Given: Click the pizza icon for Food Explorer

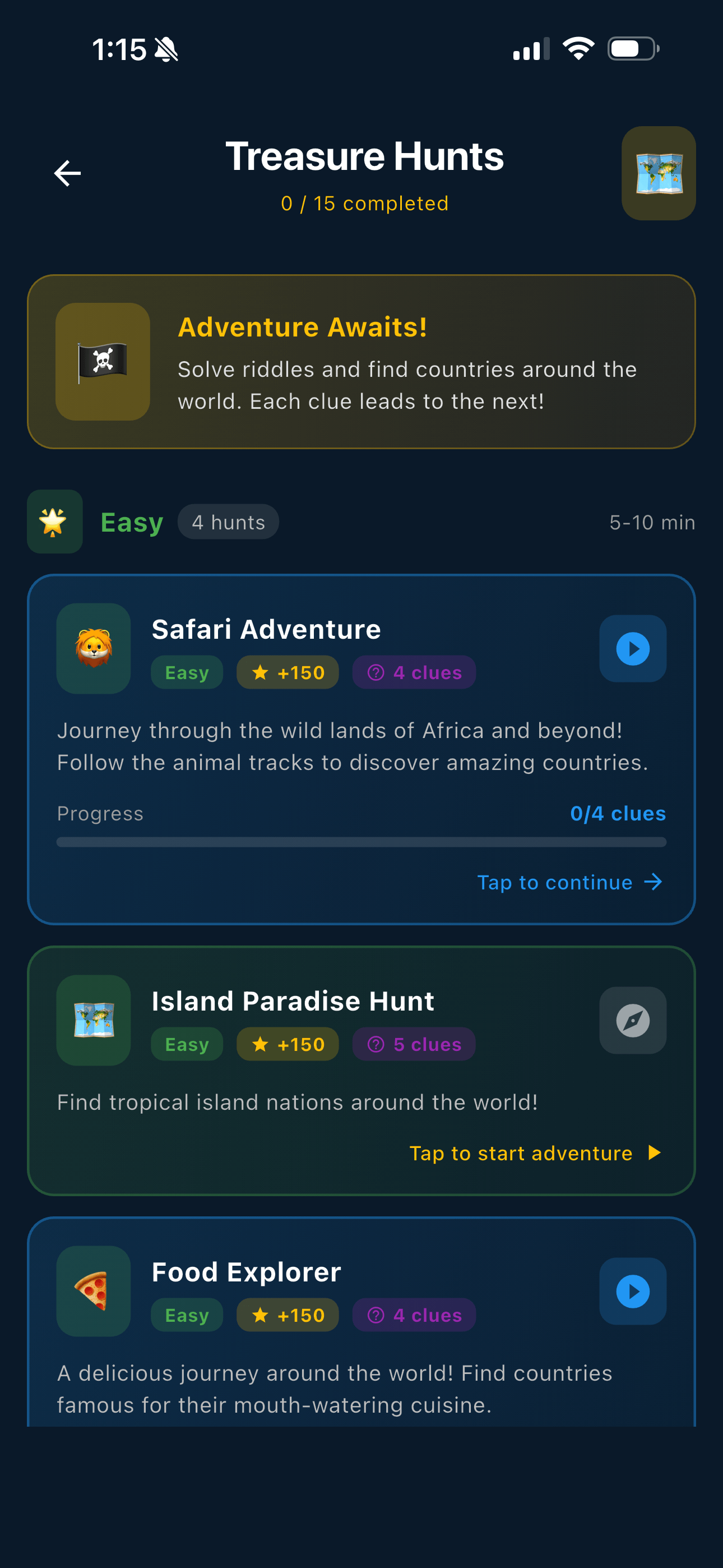Looking at the screenshot, I should click(x=93, y=1292).
